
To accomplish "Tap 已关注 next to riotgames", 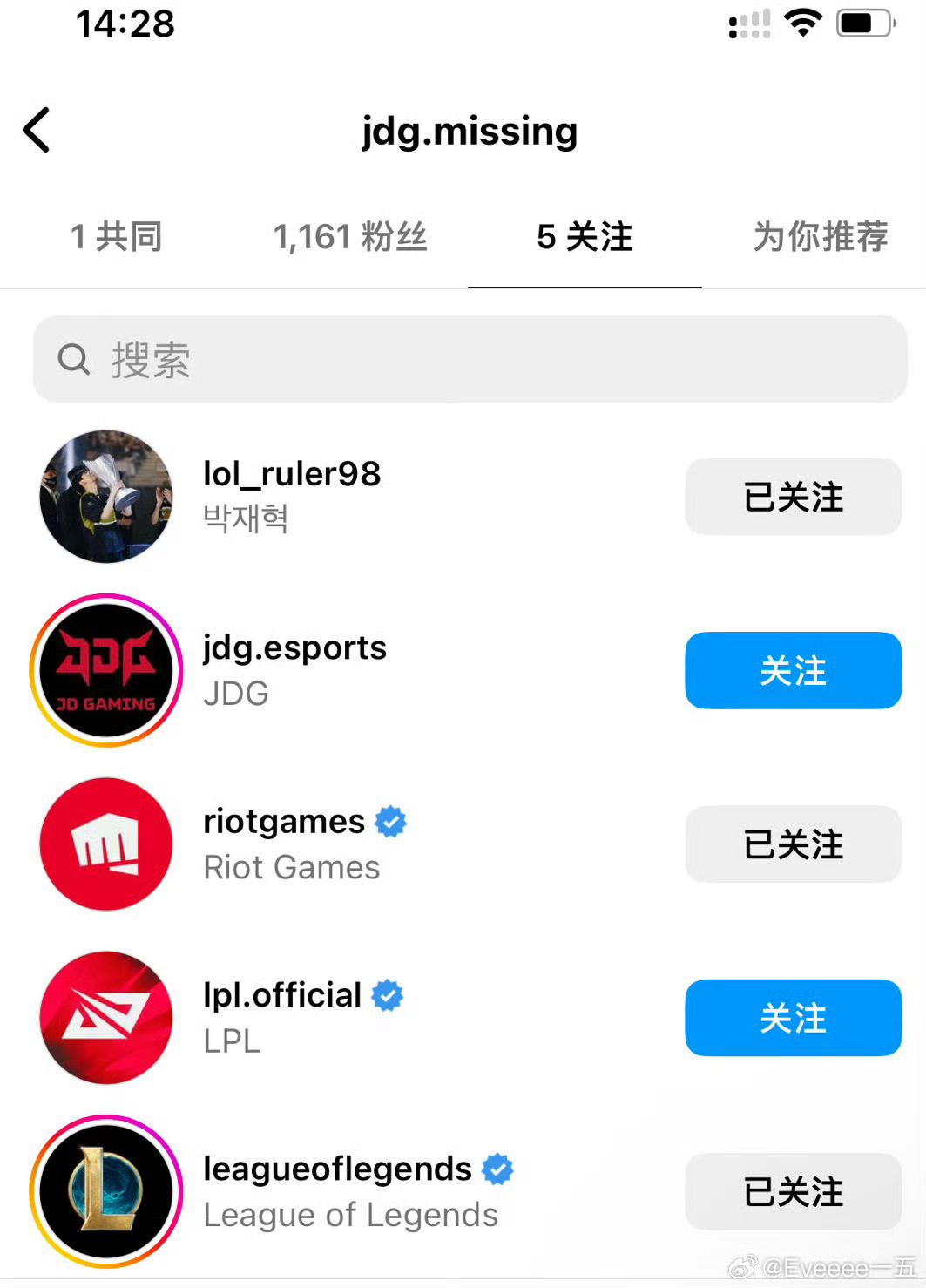I will 793,844.
